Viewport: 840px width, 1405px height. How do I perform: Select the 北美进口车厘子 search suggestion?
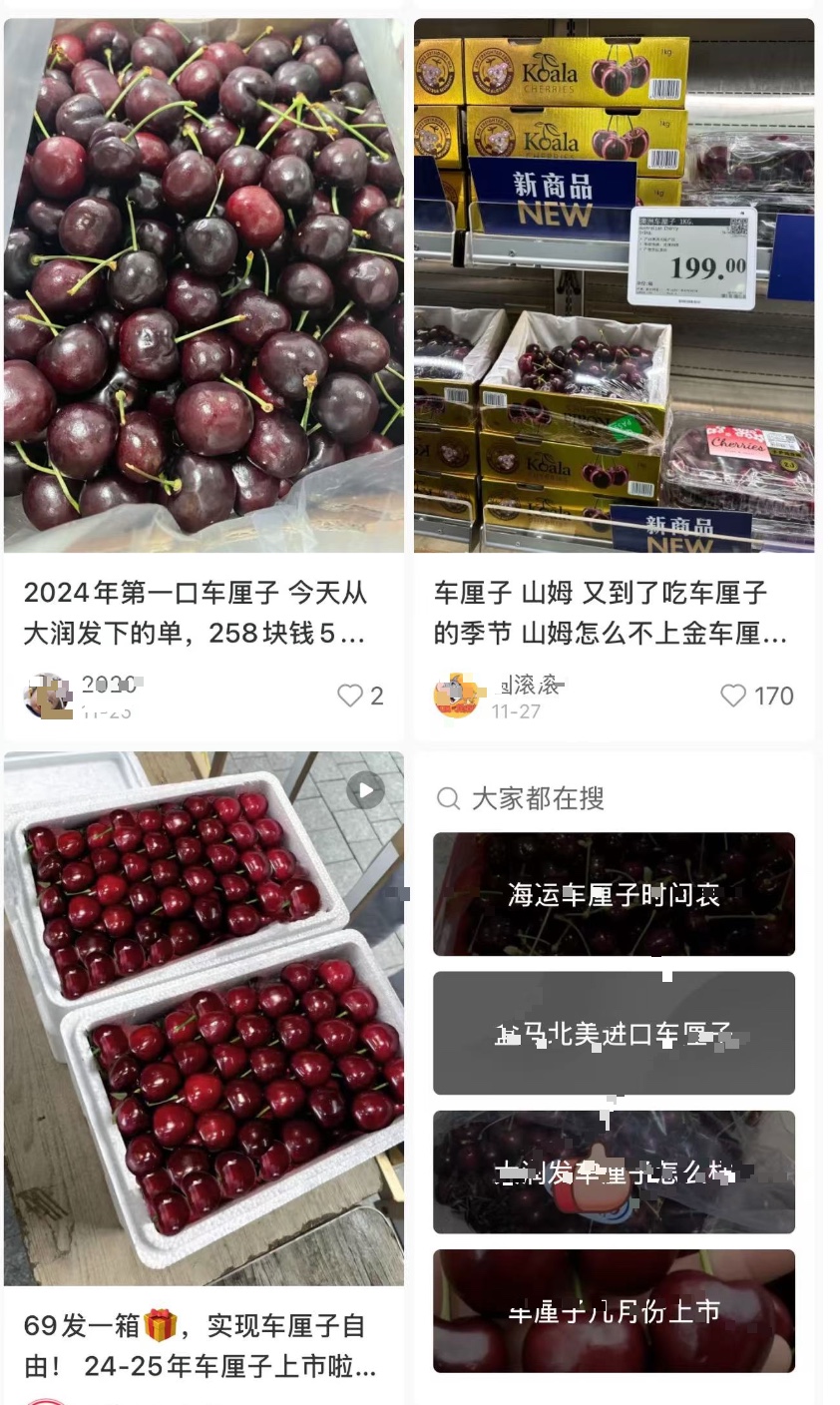click(614, 1033)
